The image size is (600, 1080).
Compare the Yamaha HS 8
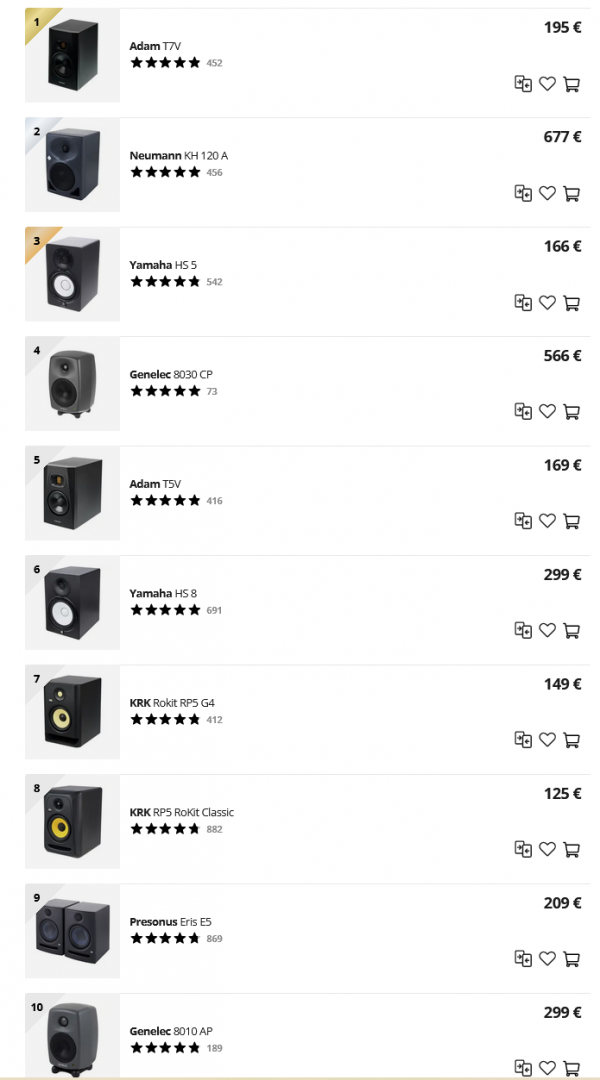tap(523, 629)
